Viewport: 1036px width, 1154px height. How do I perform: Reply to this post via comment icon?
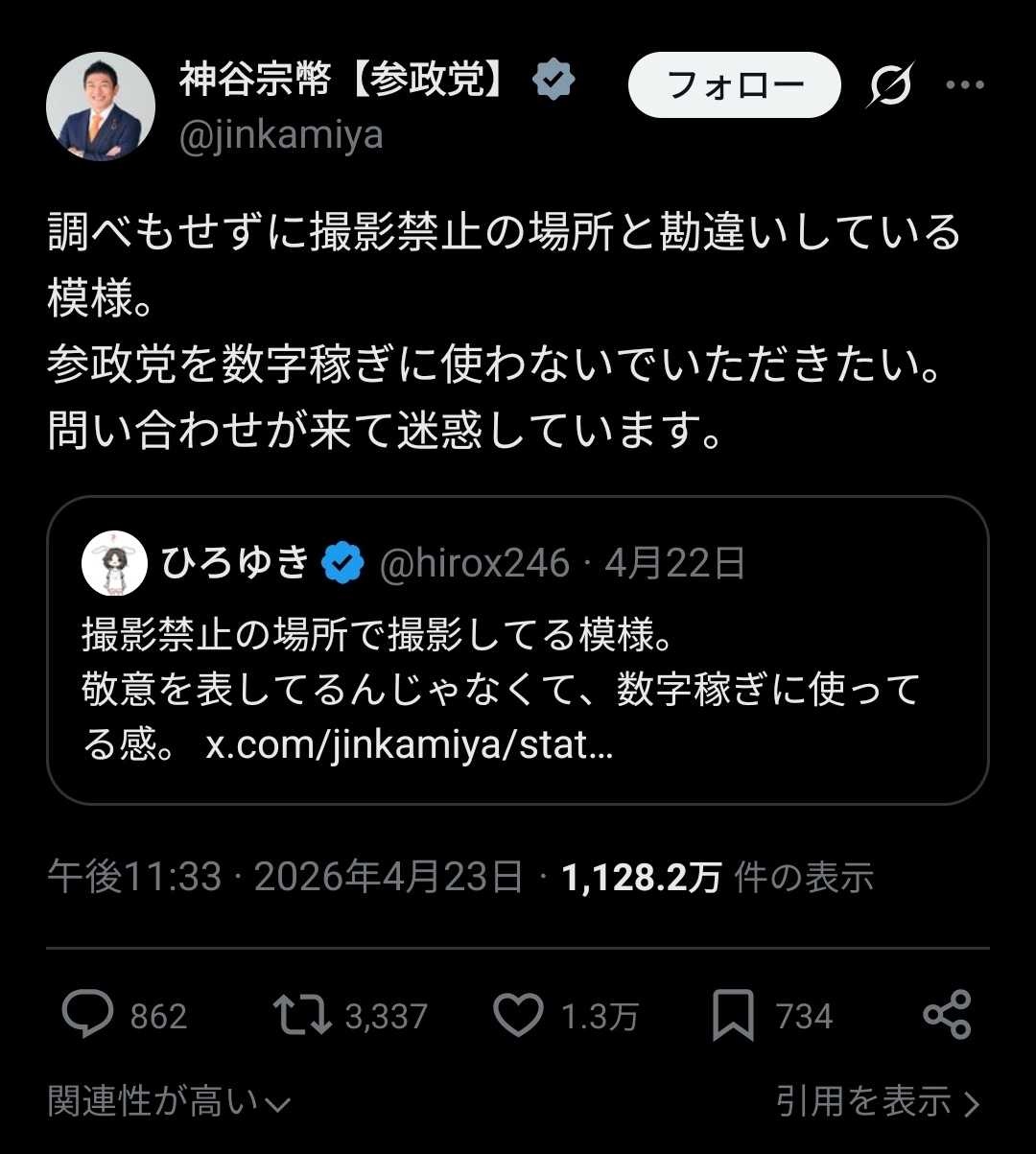click(86, 1016)
